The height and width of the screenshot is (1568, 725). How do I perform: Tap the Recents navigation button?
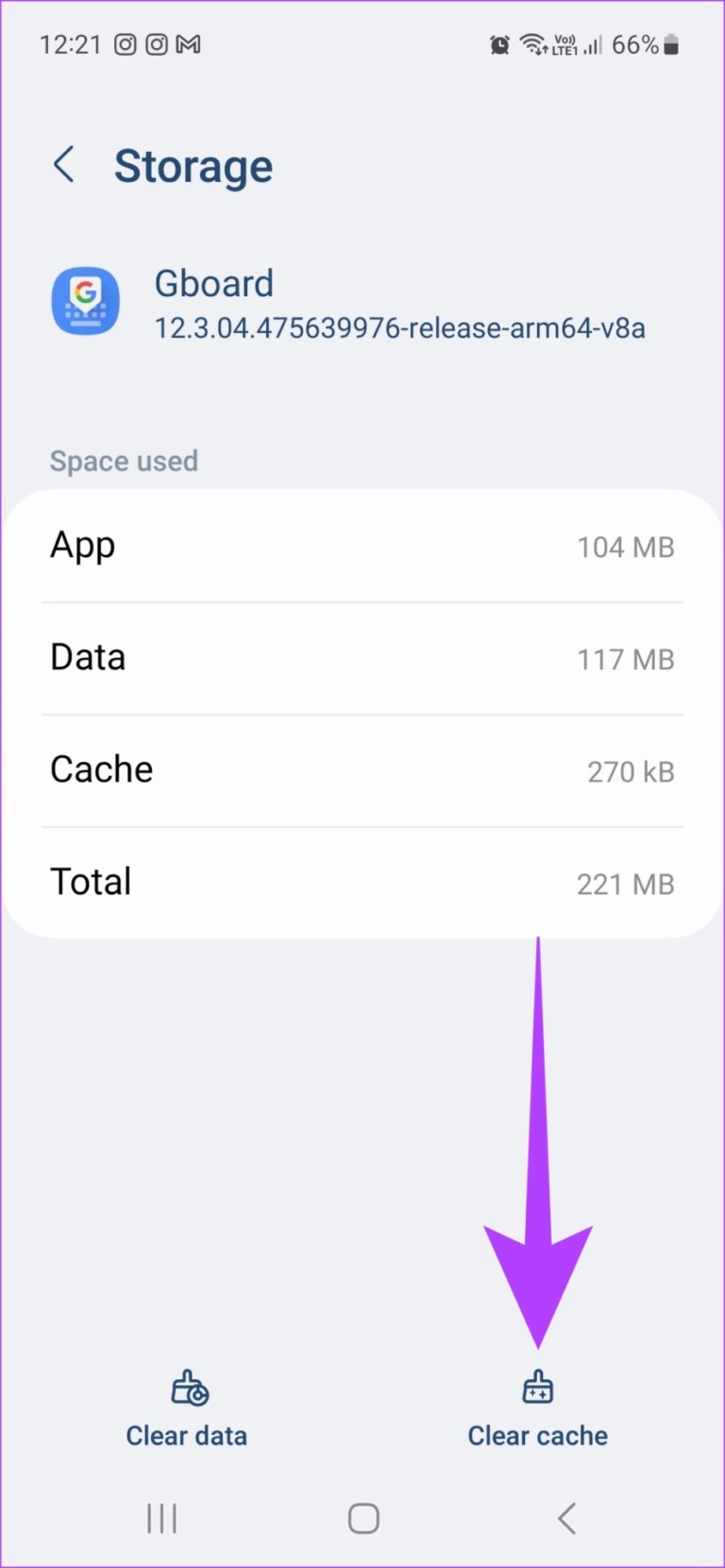[161, 1518]
